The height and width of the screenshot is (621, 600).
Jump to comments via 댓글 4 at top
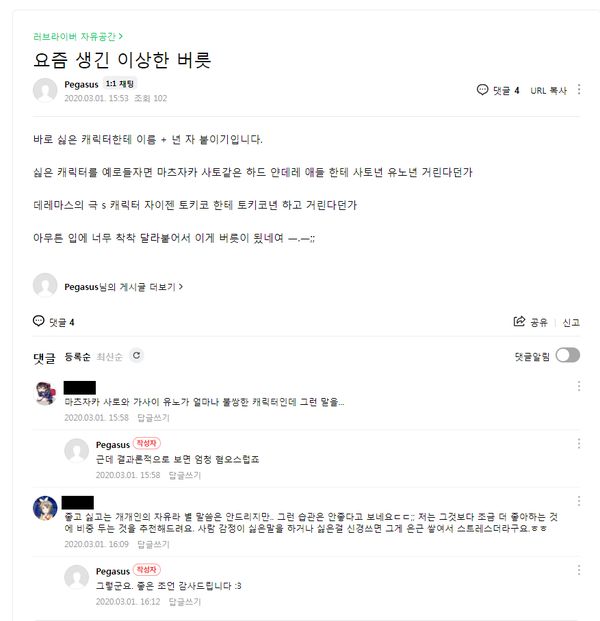pos(499,90)
